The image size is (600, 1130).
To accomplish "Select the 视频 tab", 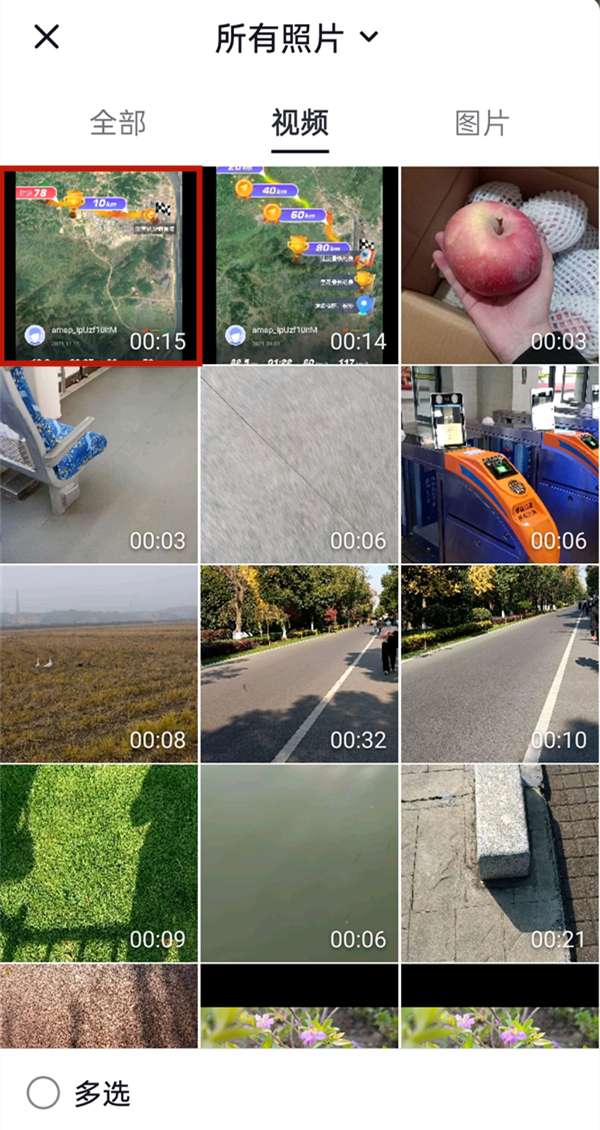I will pos(300,123).
